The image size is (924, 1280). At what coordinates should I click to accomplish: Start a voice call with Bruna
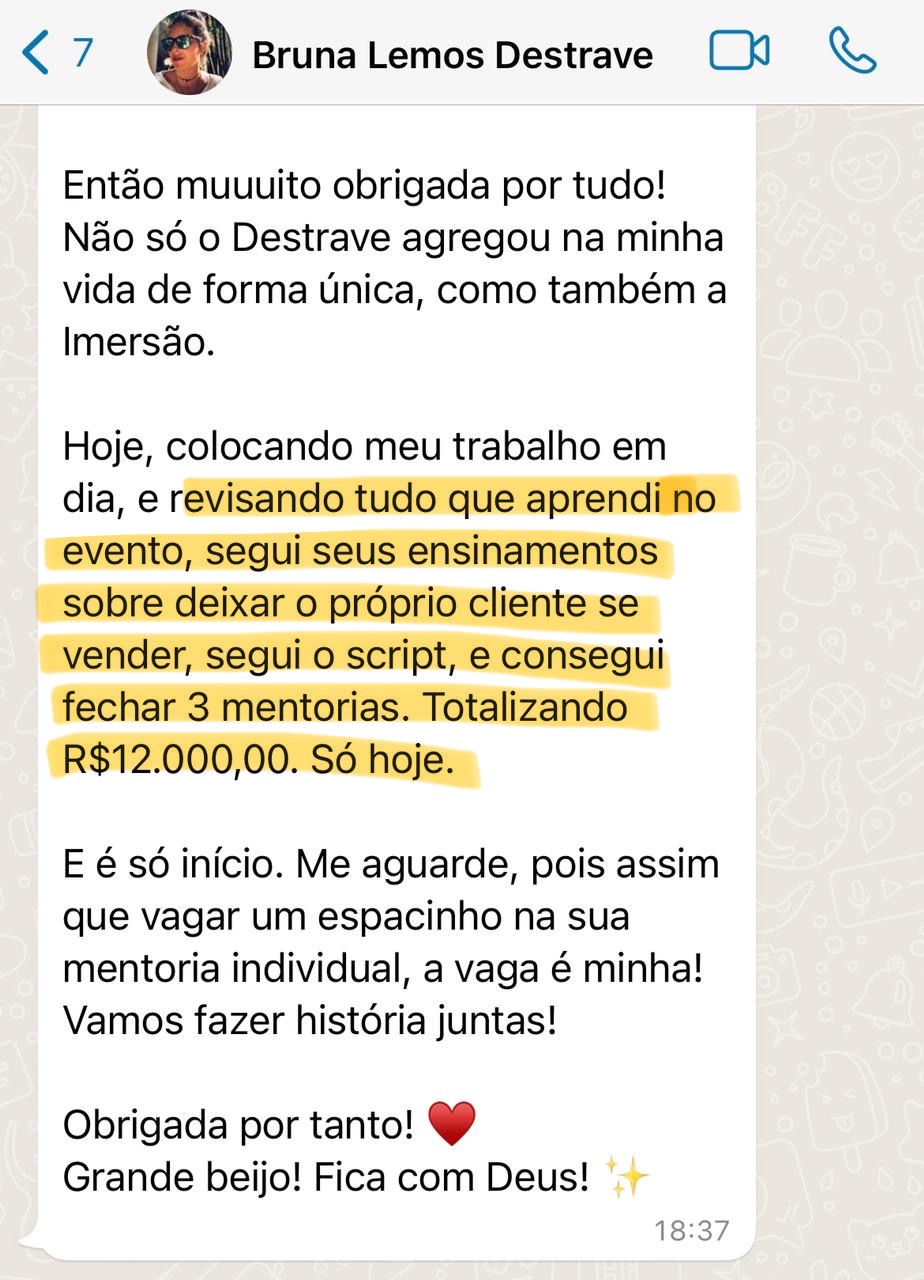(x=852, y=51)
